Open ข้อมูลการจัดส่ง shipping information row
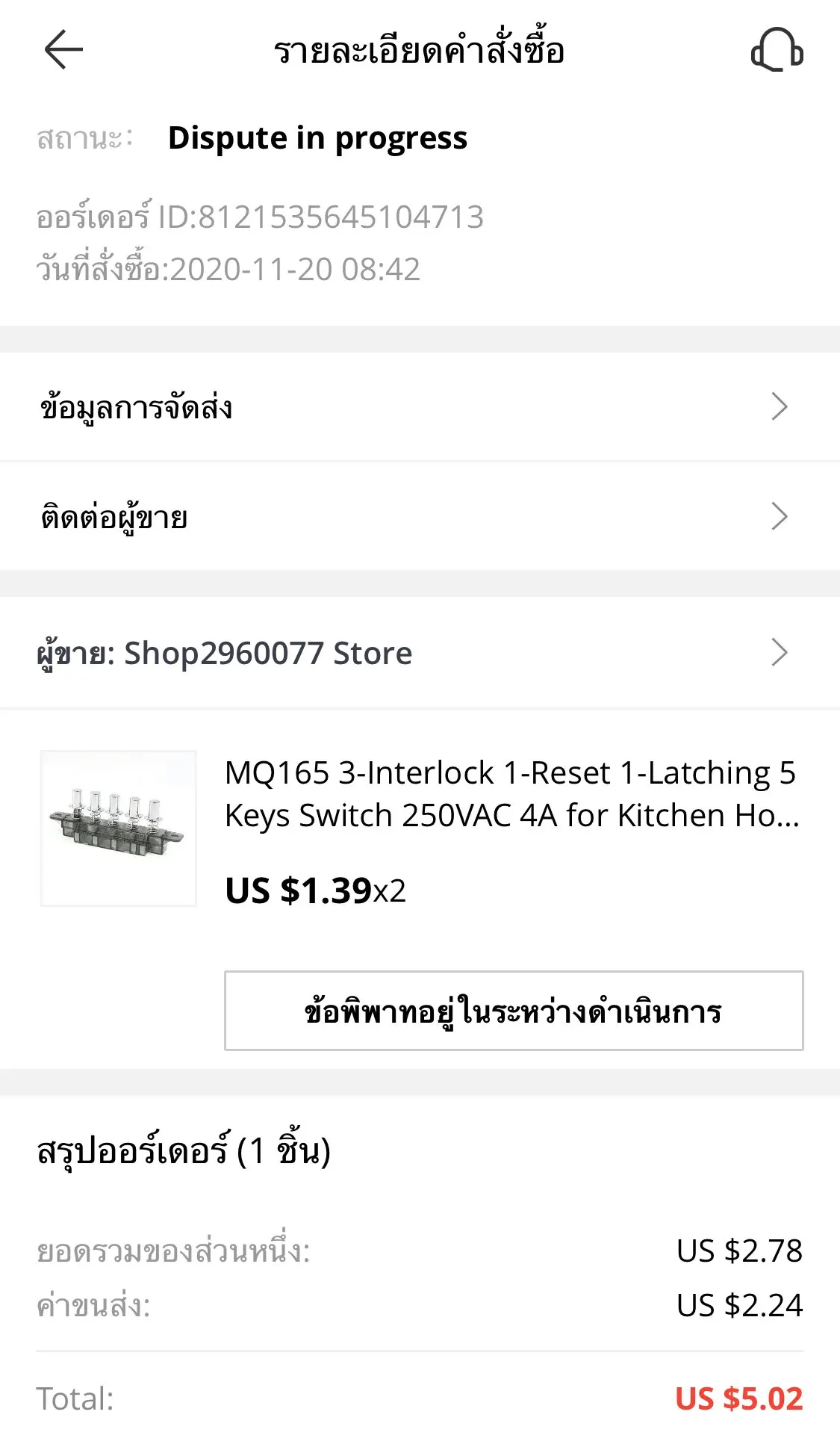Viewport: 840px width, 1450px height. [420, 407]
